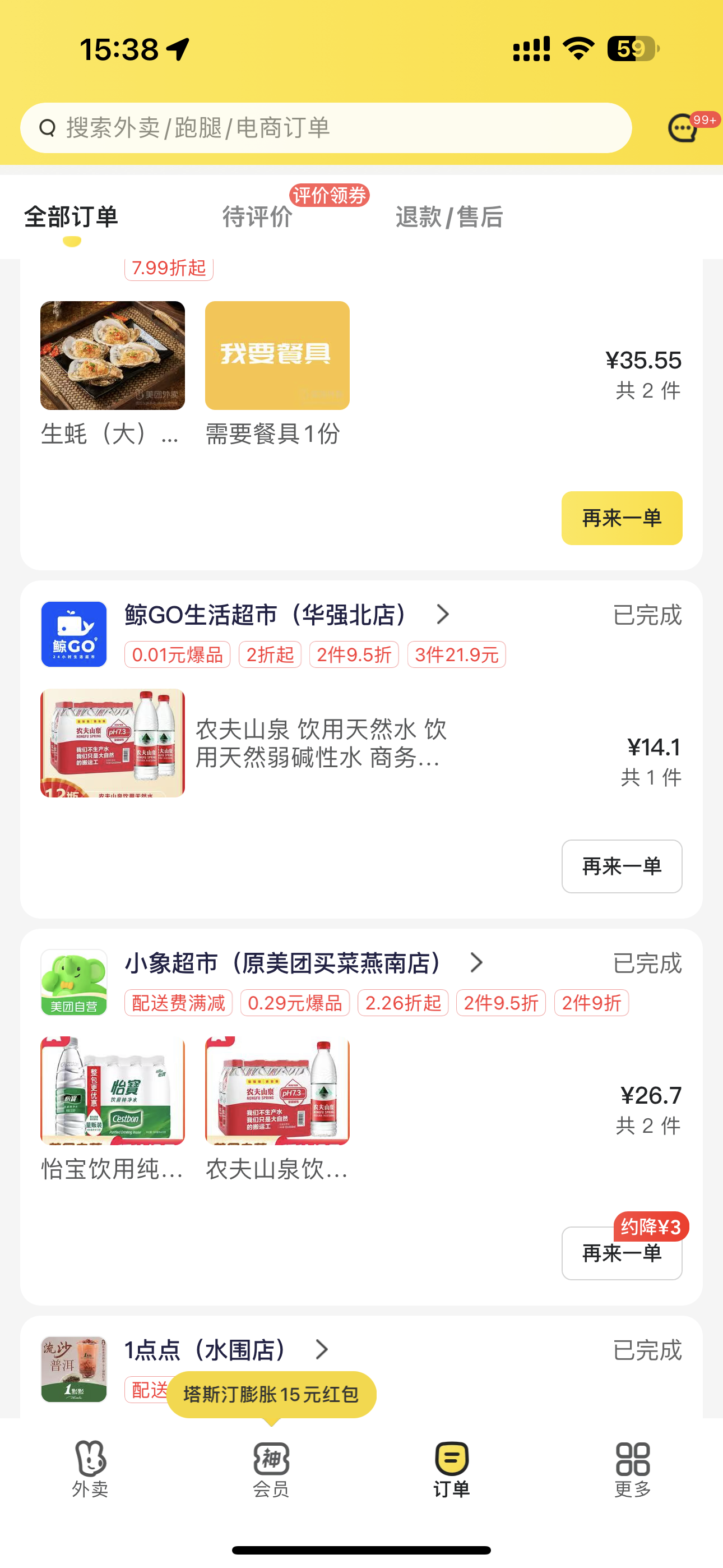
Task: Reorder the ¥14.1 农夫山泉 order
Action: pos(622,866)
